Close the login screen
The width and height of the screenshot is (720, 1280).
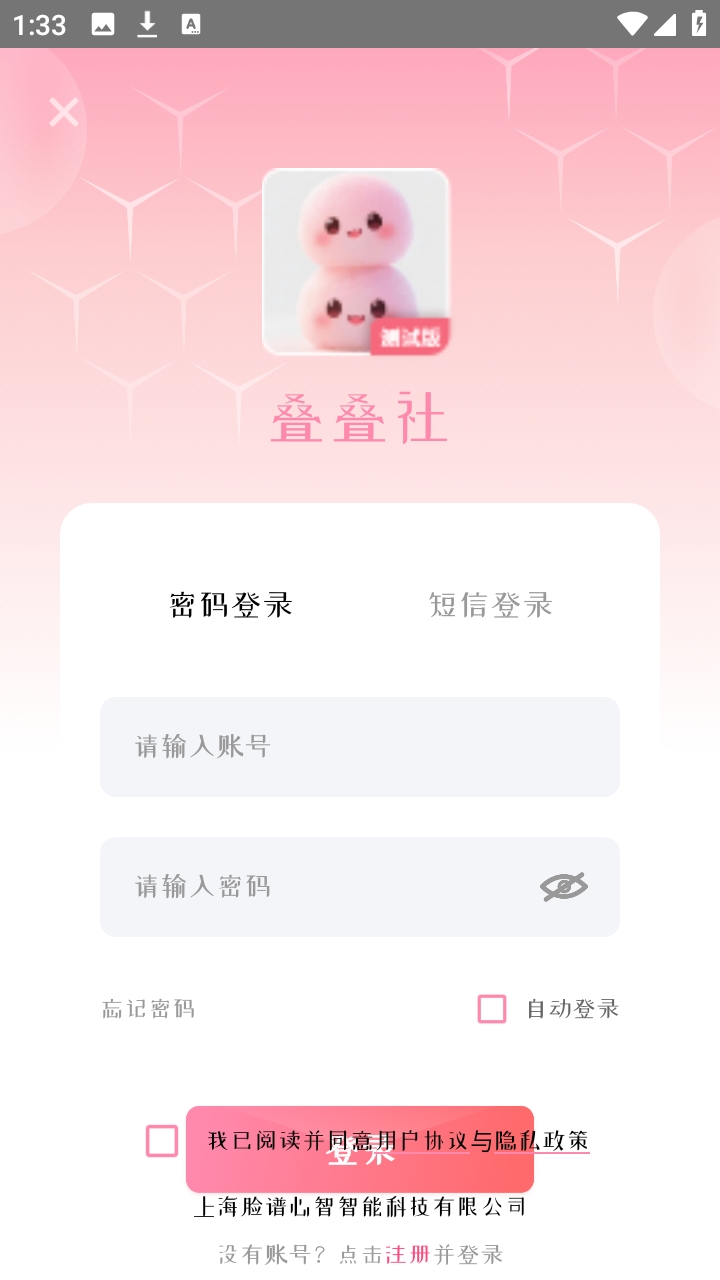point(64,112)
